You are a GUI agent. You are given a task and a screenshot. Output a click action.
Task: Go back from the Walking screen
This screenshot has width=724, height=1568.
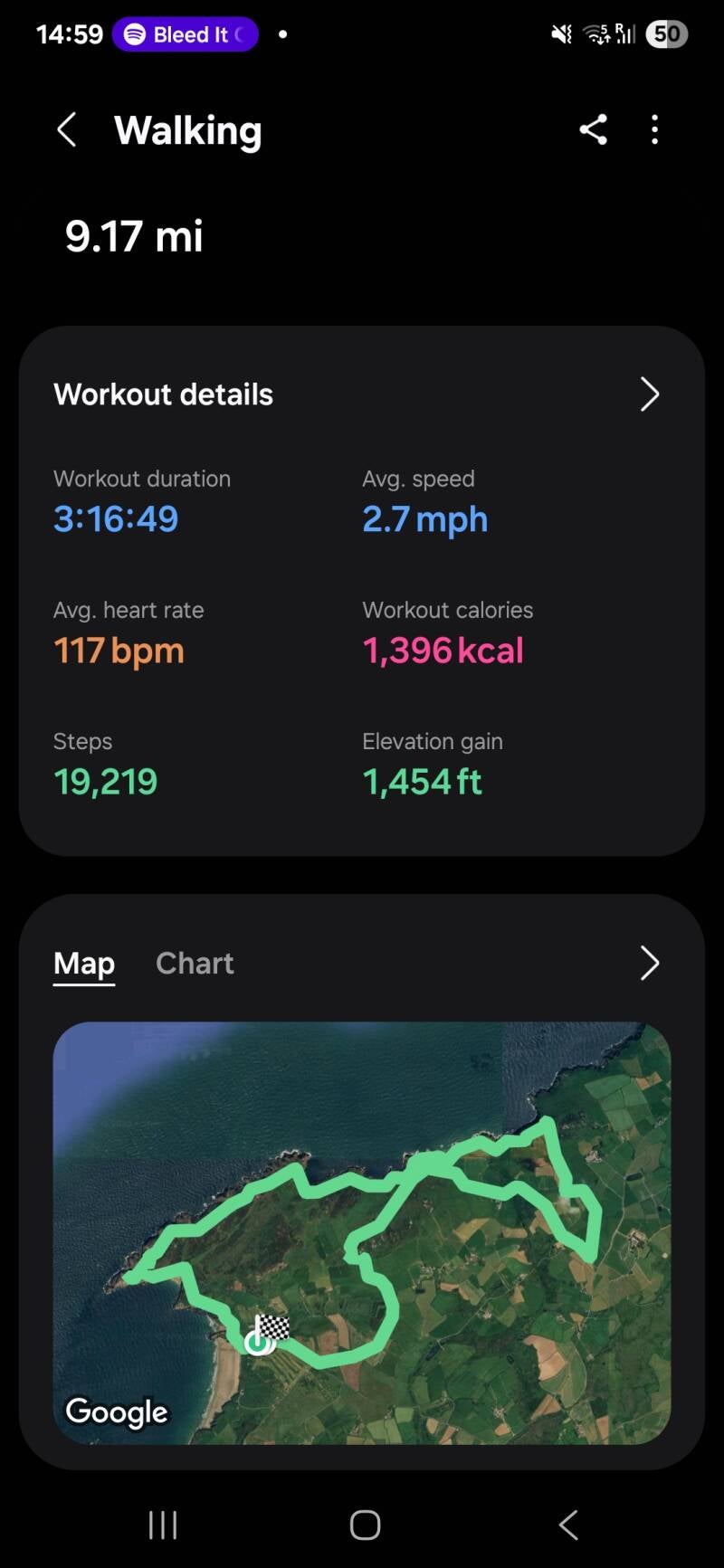66,130
